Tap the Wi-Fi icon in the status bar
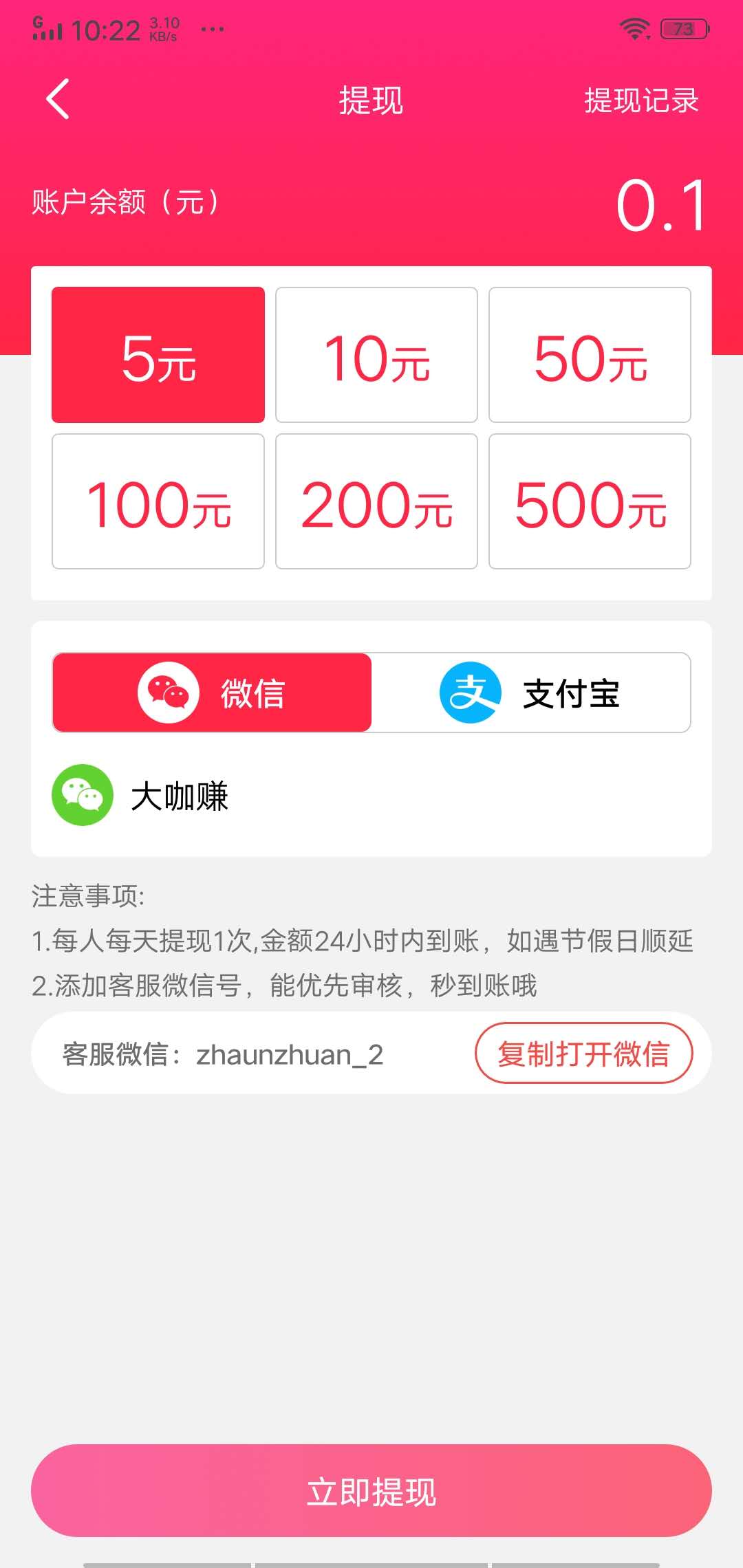This screenshot has width=743, height=1568. pyautogui.click(x=634, y=28)
